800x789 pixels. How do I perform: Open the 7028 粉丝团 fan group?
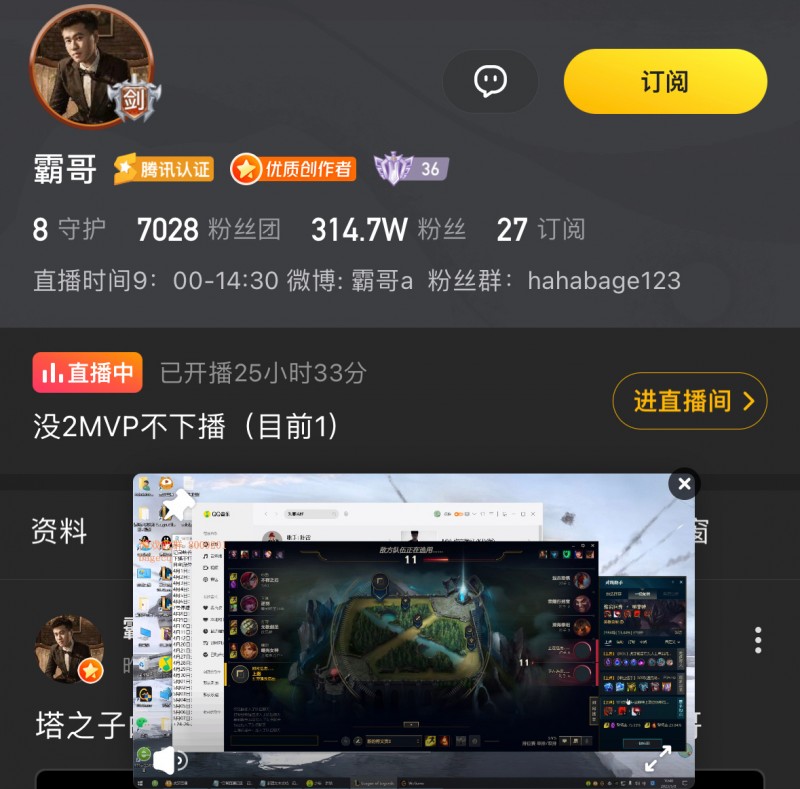pos(208,230)
